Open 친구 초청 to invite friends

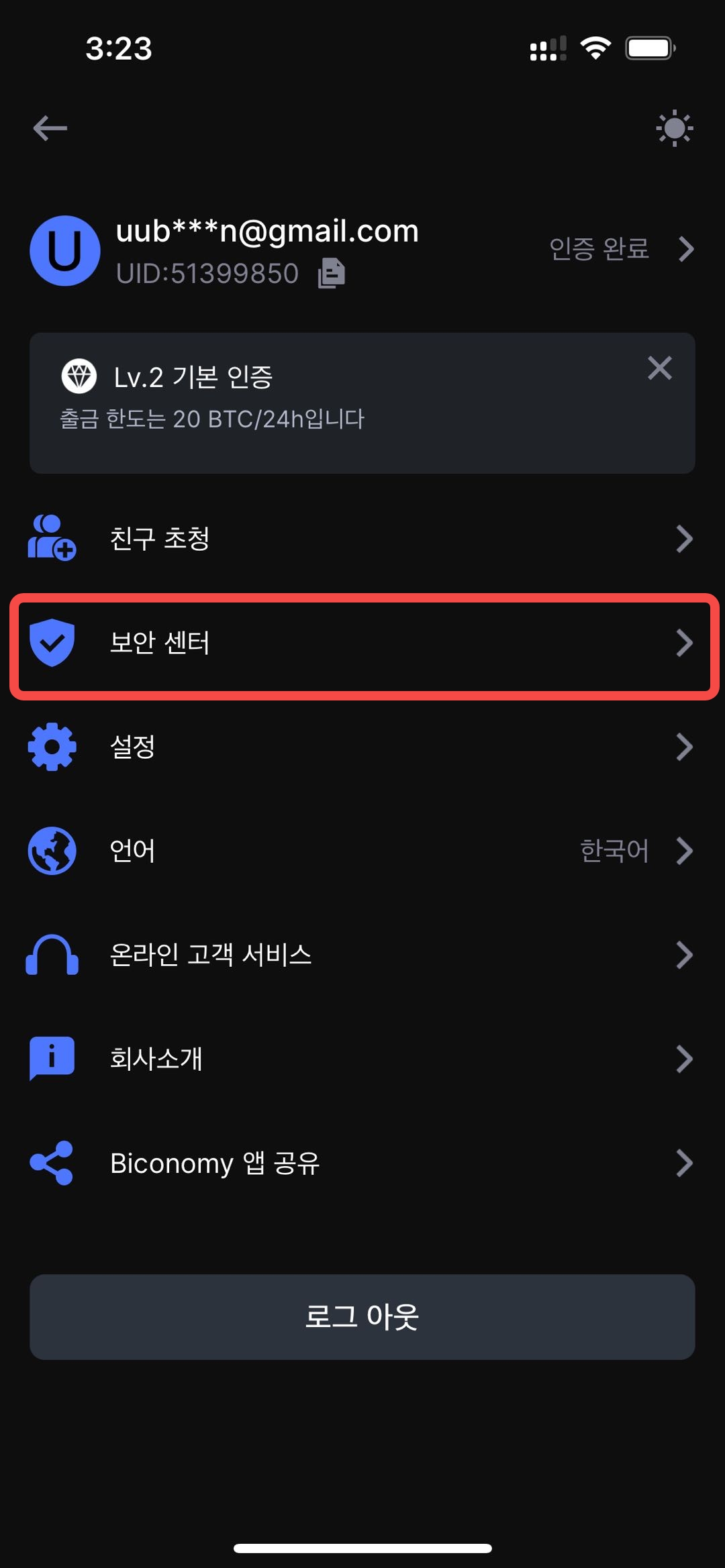click(x=362, y=539)
